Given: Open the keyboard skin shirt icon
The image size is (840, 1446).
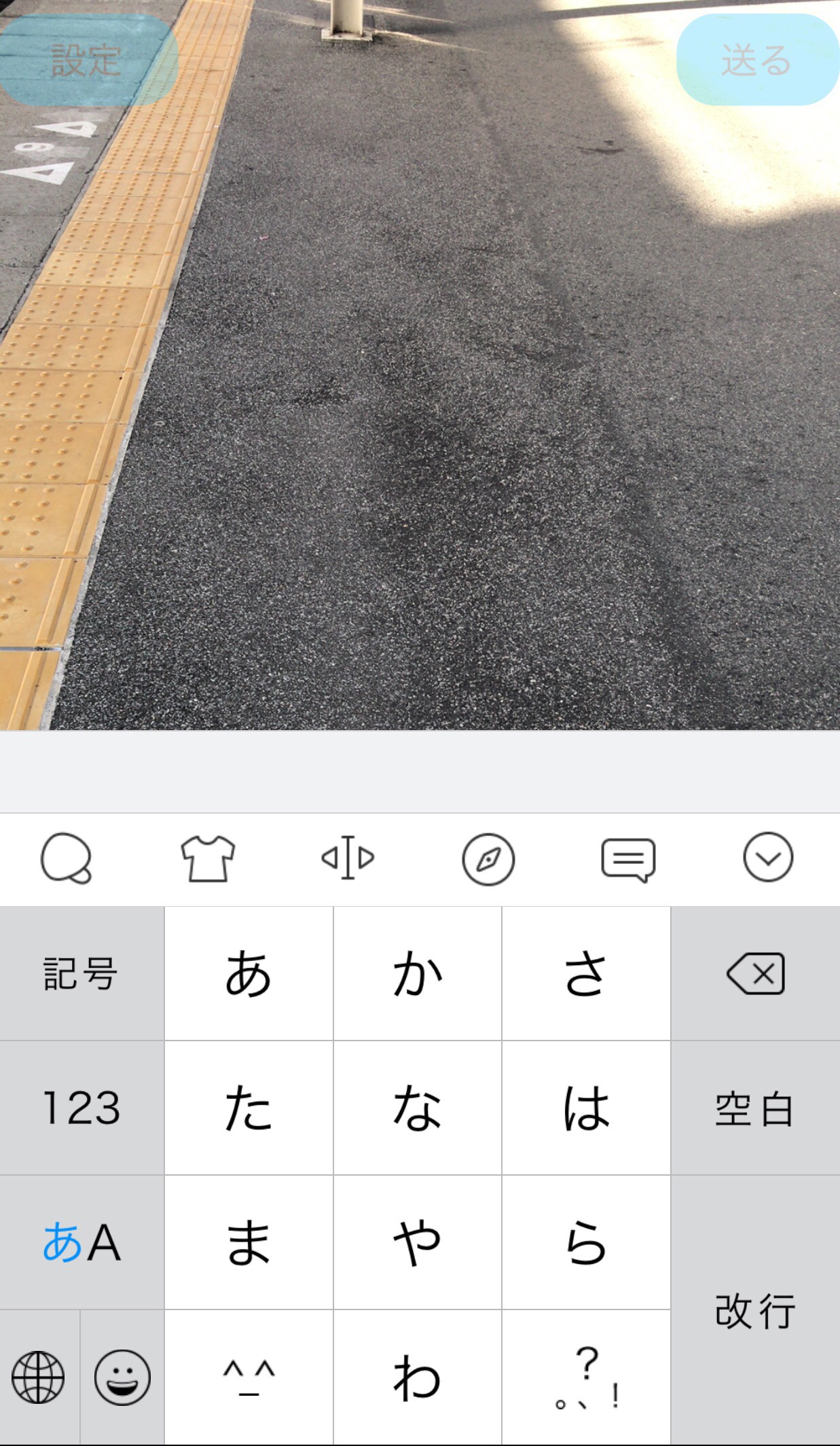Looking at the screenshot, I should coord(207,858).
